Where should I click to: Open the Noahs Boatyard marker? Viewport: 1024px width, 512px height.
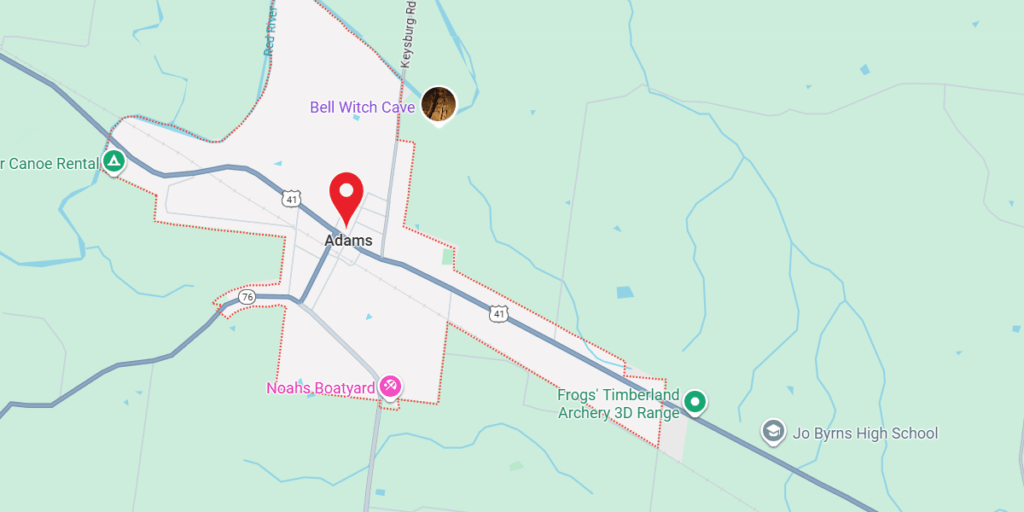coord(391,386)
